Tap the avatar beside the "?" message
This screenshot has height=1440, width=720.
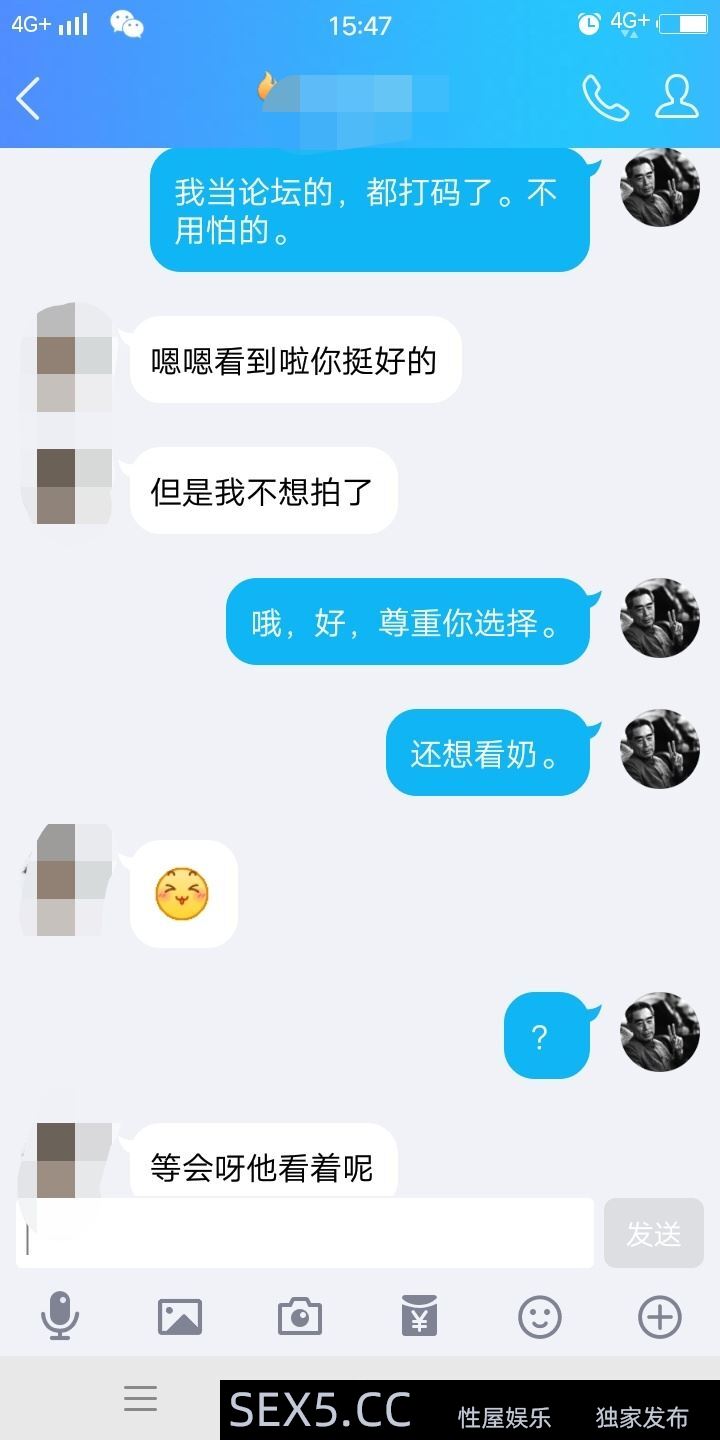pos(660,1033)
